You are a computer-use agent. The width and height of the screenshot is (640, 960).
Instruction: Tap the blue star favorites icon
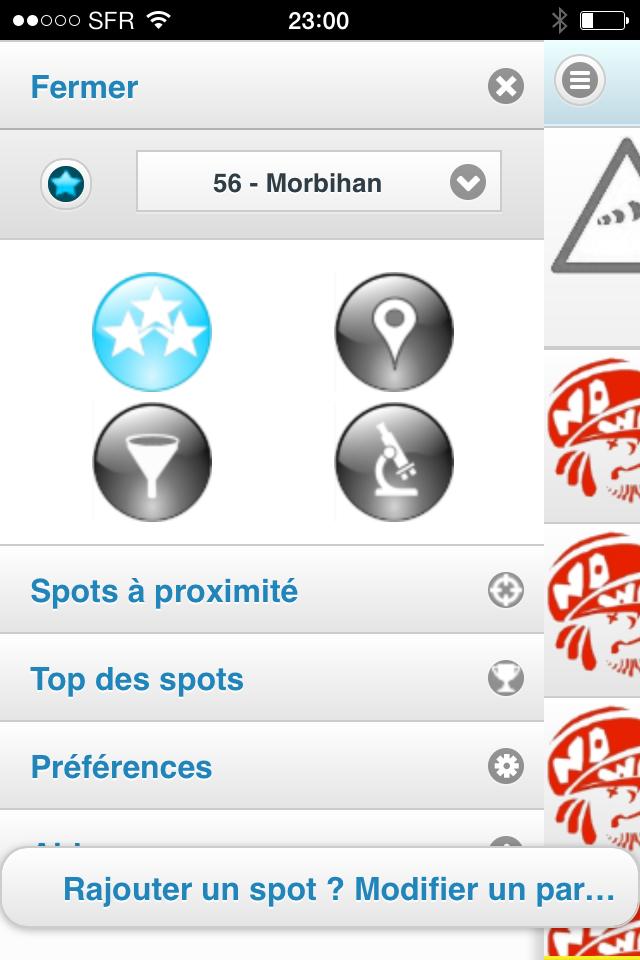click(67, 183)
